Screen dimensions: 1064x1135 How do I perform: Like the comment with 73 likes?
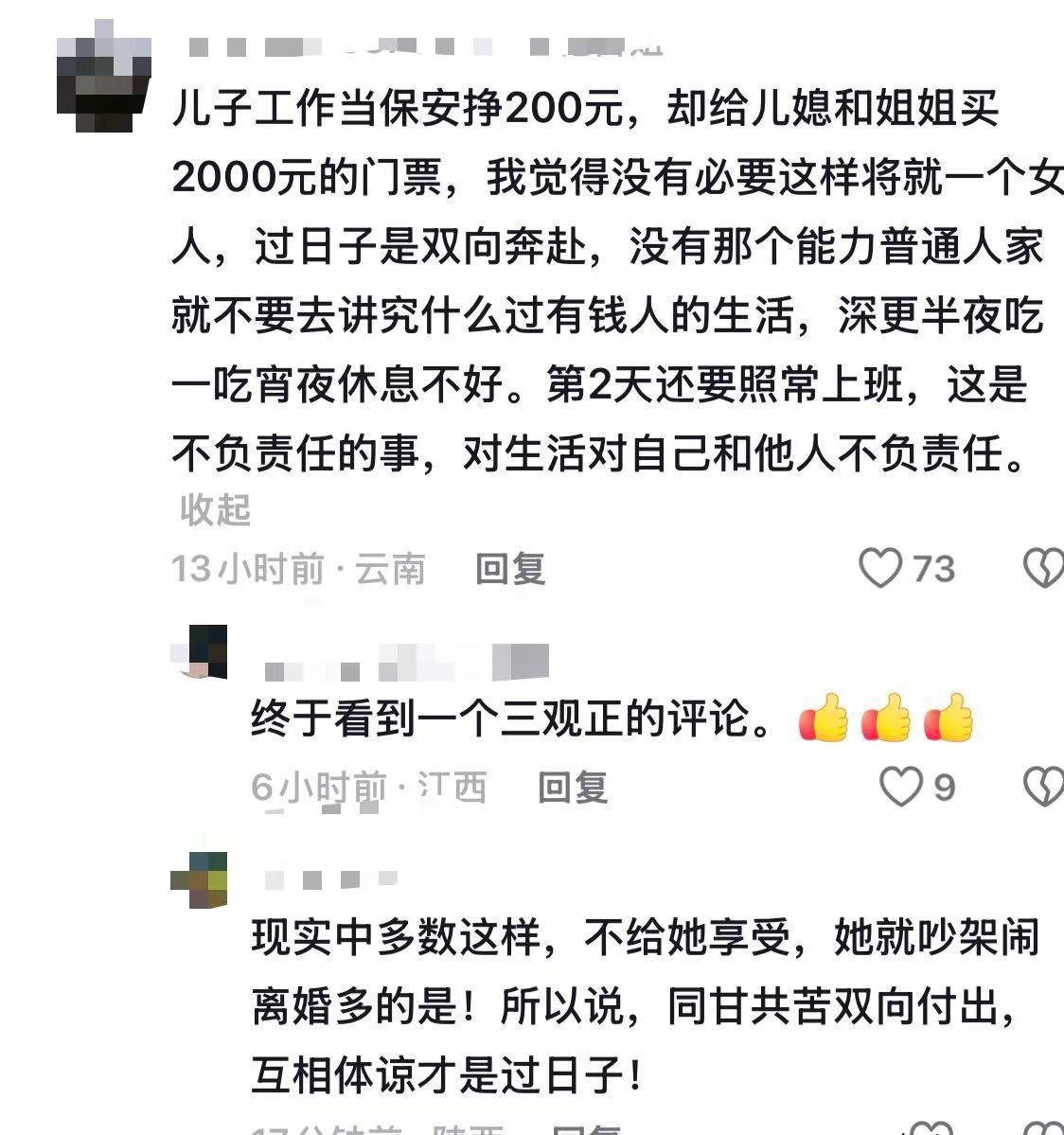(880, 568)
